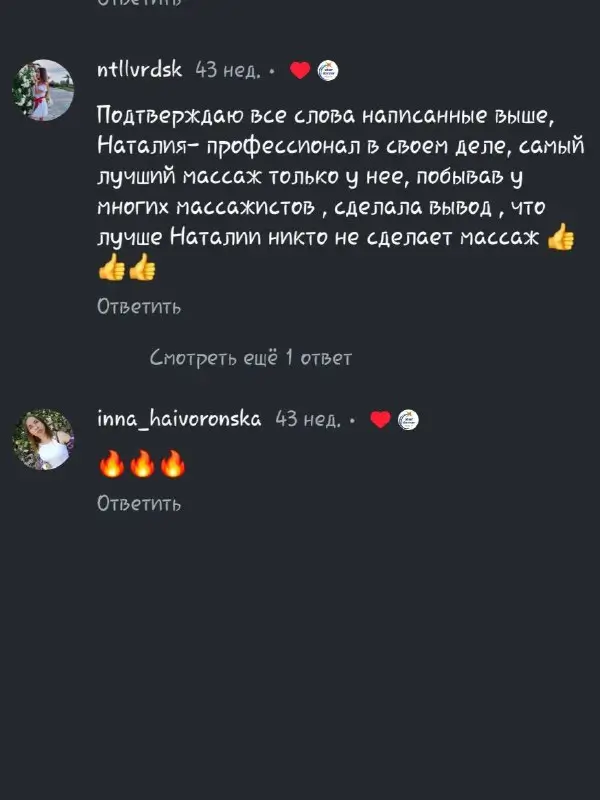
Task: Expand one more reply under ntllvrdsk's comment
Action: tap(250, 357)
